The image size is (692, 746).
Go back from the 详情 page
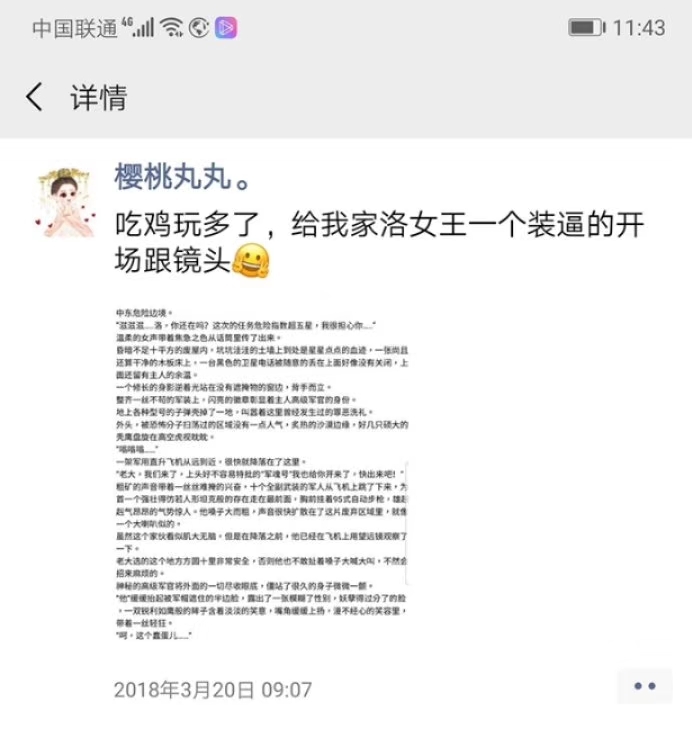coord(34,97)
